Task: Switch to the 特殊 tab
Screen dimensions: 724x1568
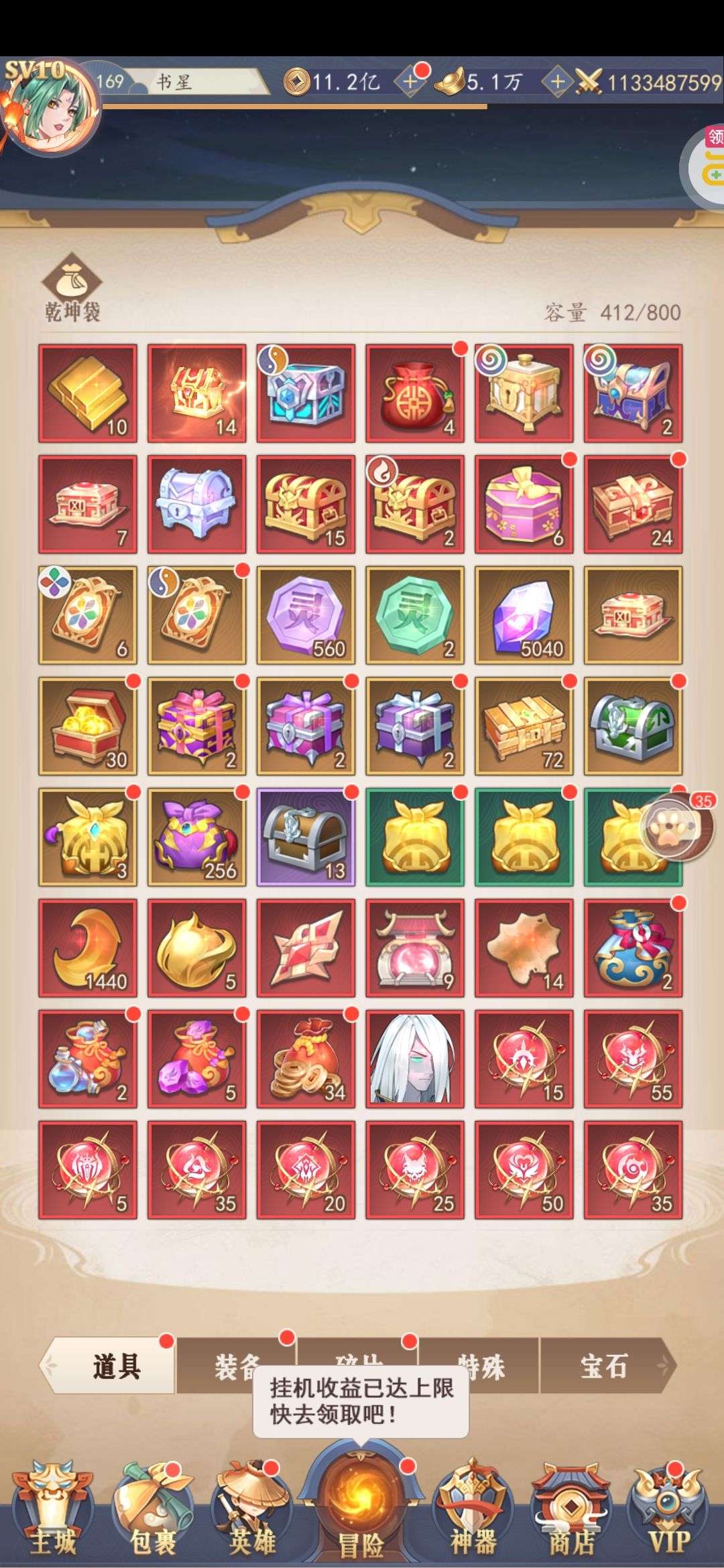Action: point(480,1367)
